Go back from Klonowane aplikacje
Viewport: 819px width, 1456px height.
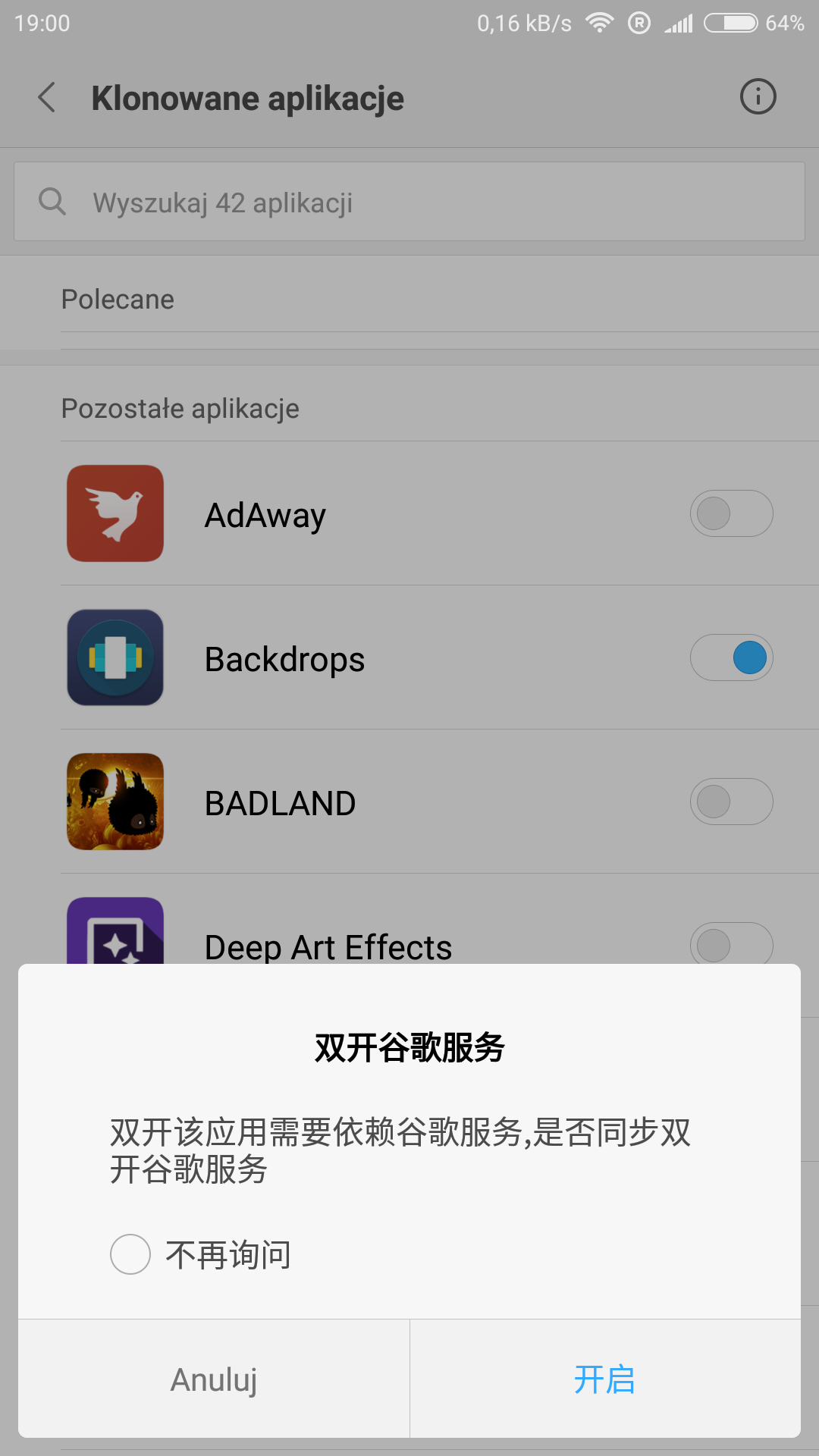(x=47, y=98)
